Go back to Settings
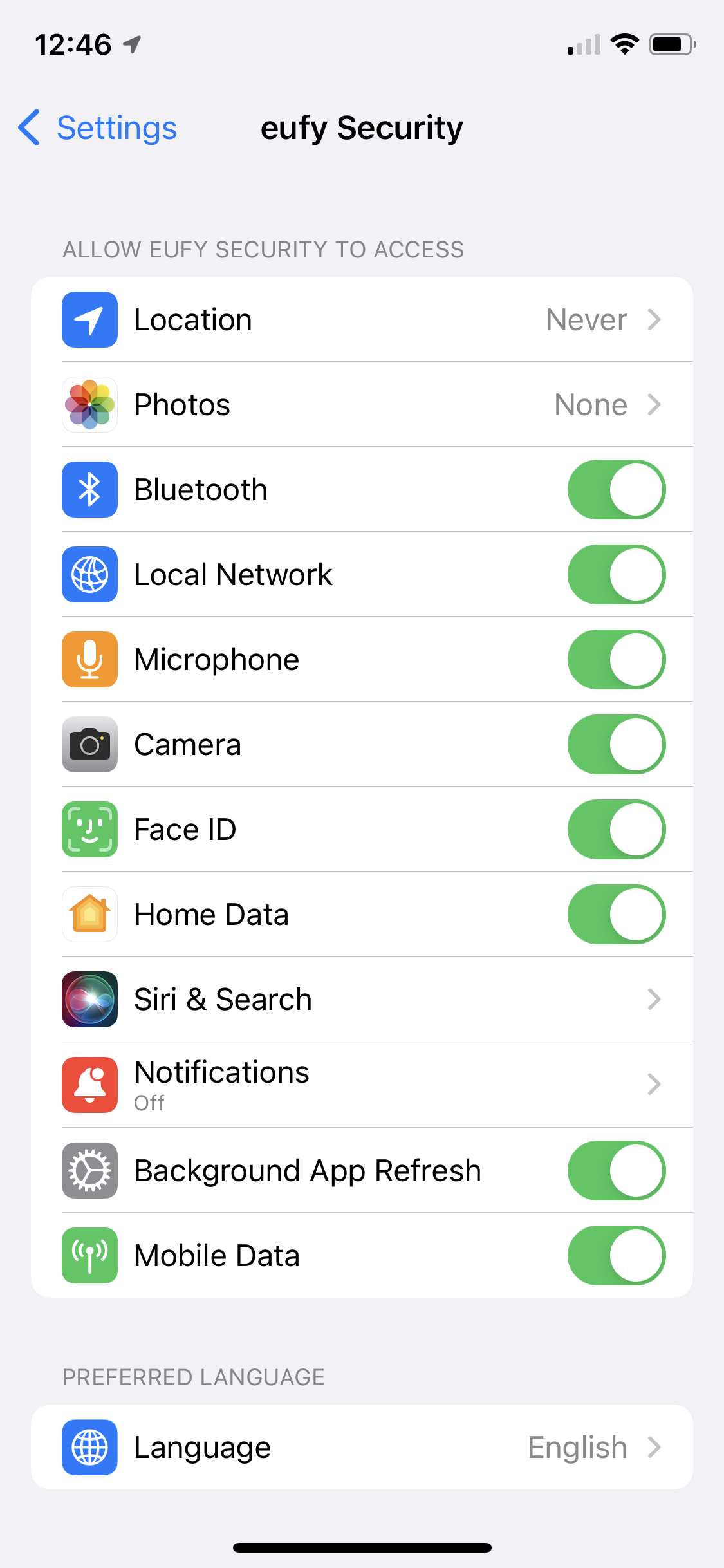This screenshot has height=1568, width=724. coord(96,128)
